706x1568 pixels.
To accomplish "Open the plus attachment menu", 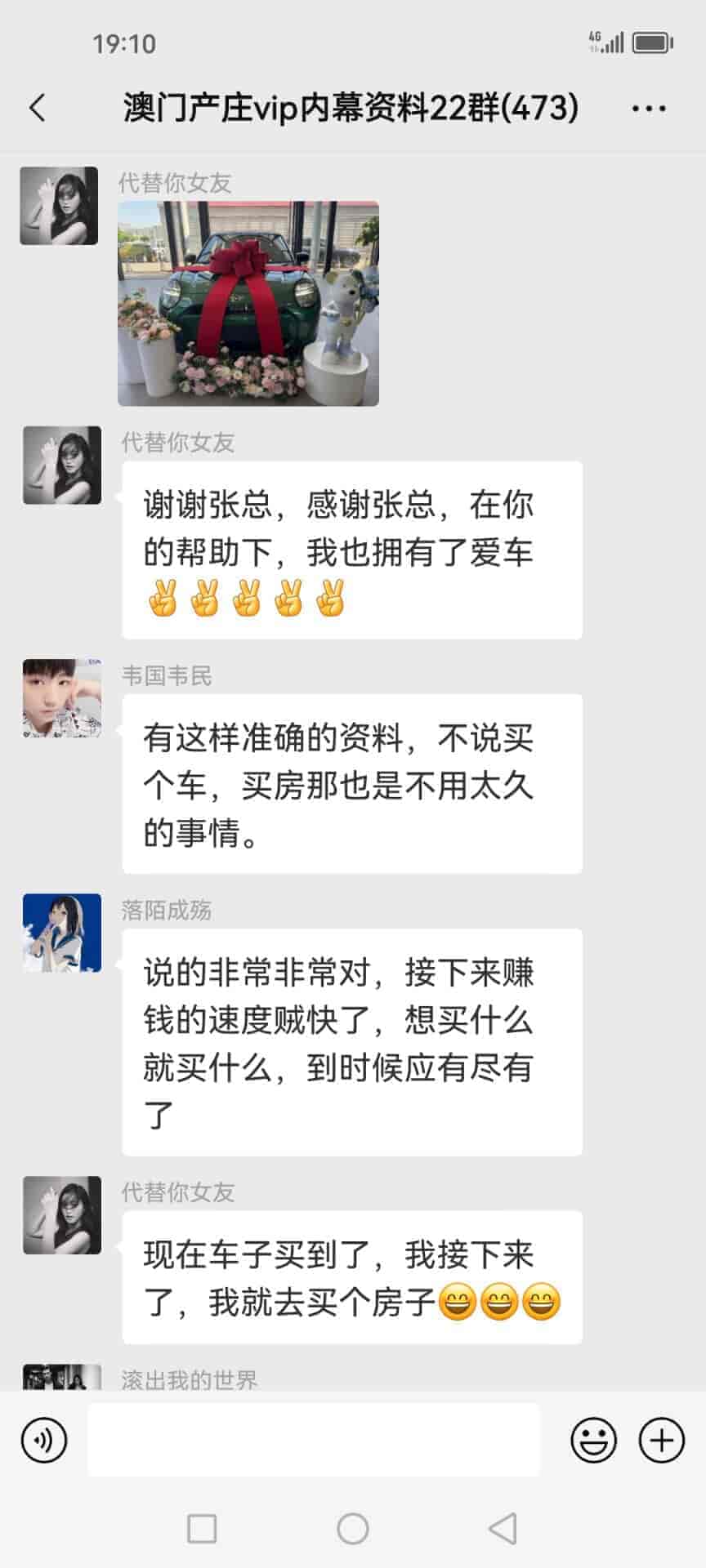I will pos(661,1440).
